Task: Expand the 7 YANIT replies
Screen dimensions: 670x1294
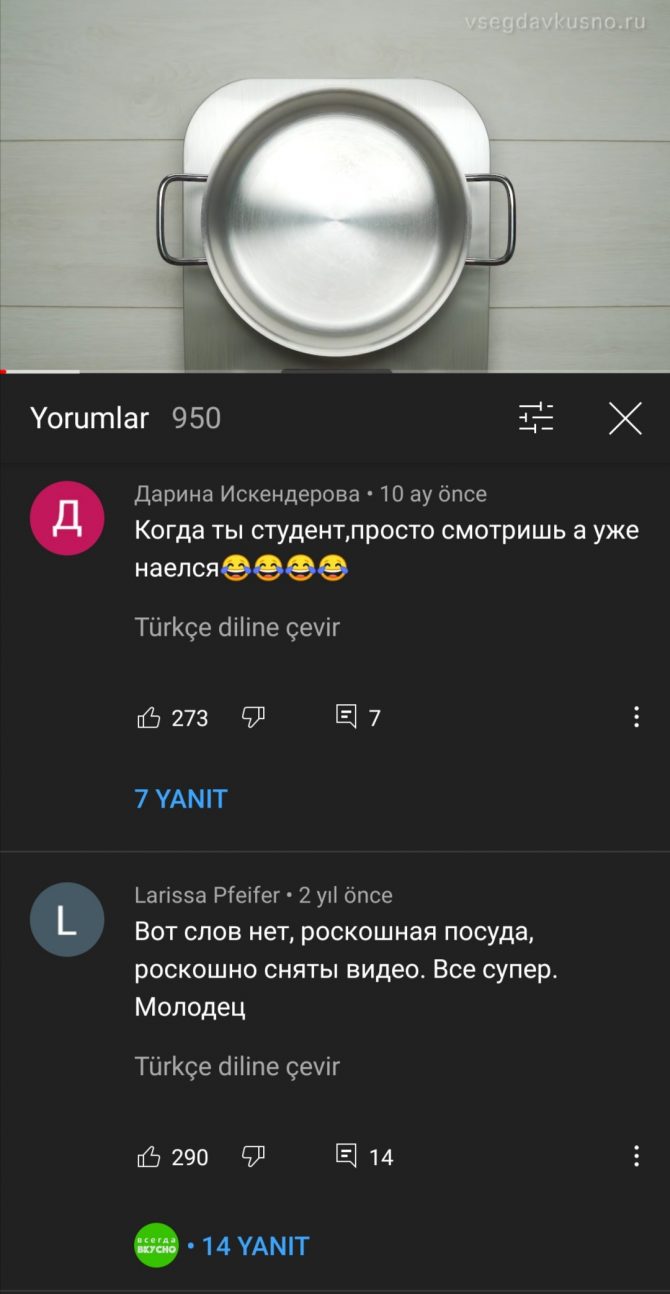Action: tap(181, 799)
